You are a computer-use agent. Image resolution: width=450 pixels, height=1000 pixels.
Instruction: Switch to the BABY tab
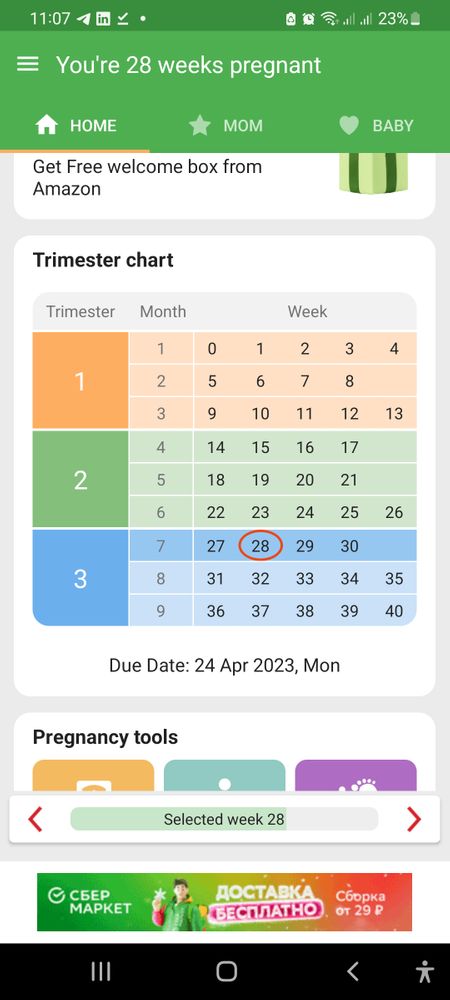pos(375,125)
